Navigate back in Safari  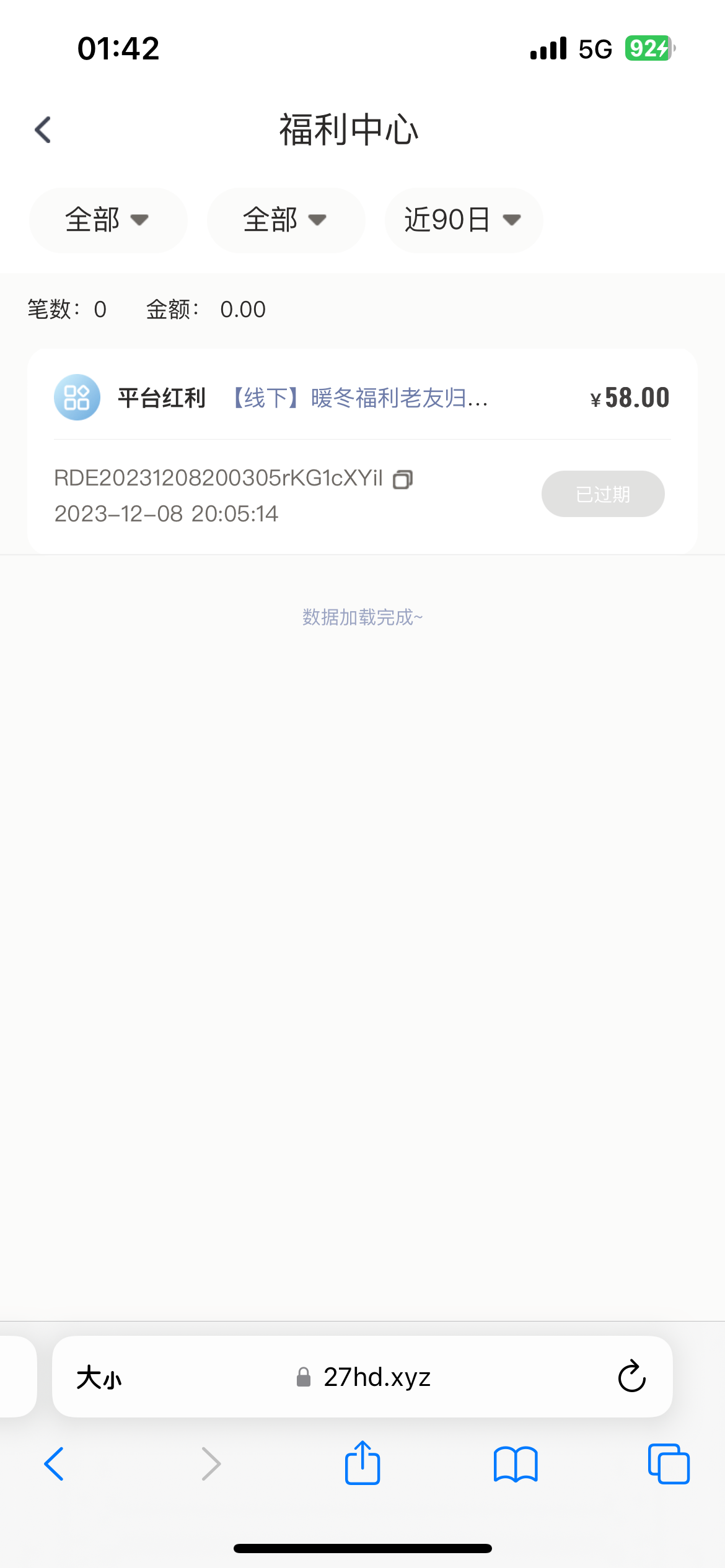coord(54,1464)
